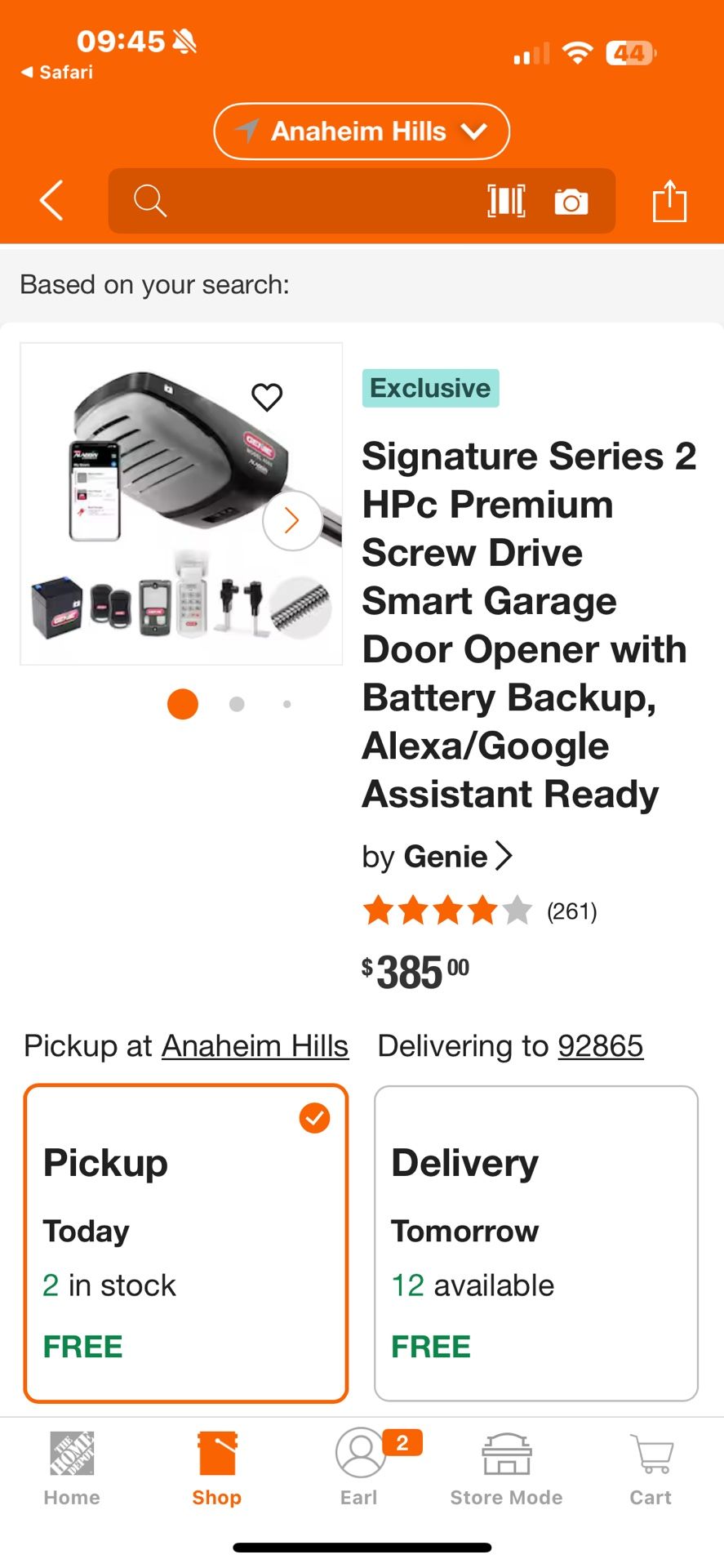This screenshot has height=1568, width=724.
Task: Return to Safari via the status bar
Action: pos(57,72)
